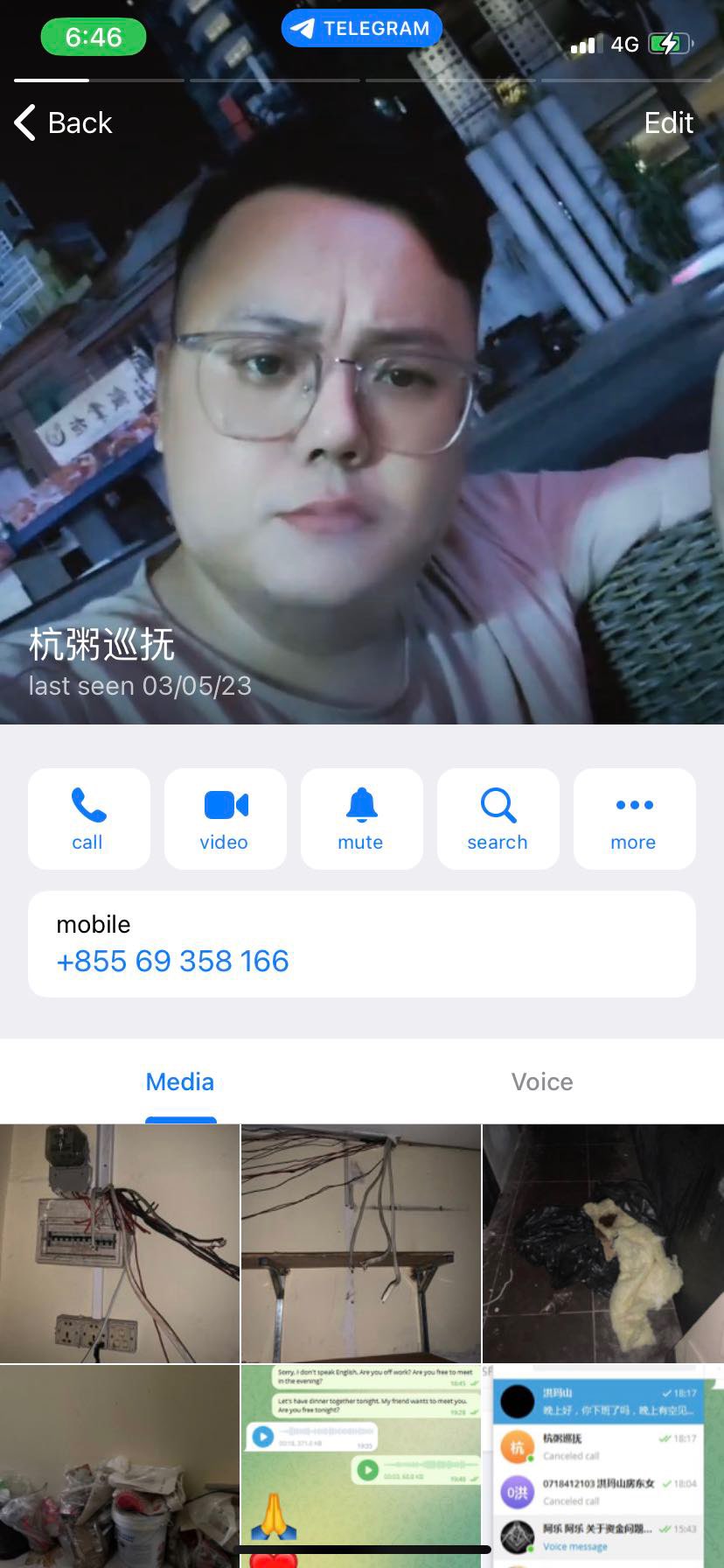Go back to the previous screen

(x=64, y=123)
